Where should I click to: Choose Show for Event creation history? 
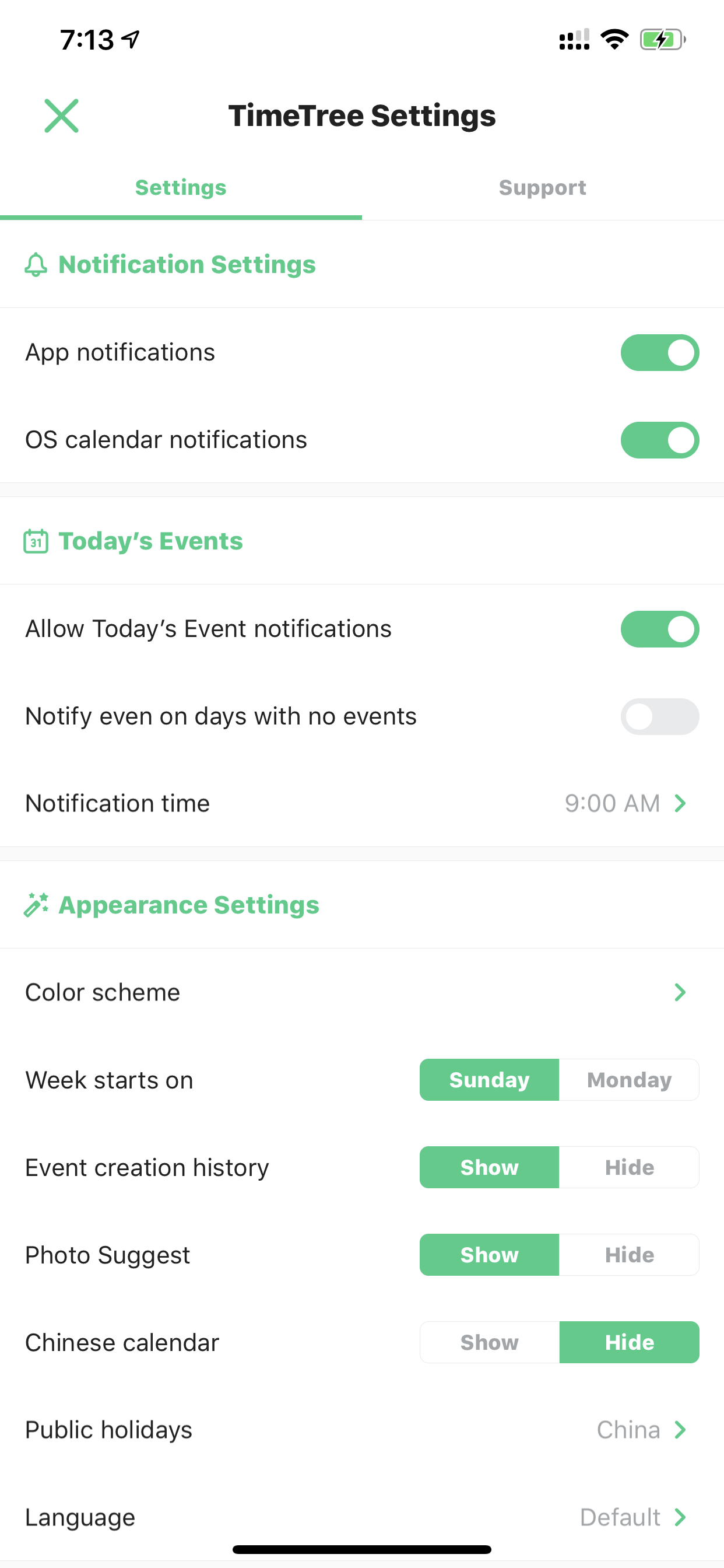pos(489,1167)
